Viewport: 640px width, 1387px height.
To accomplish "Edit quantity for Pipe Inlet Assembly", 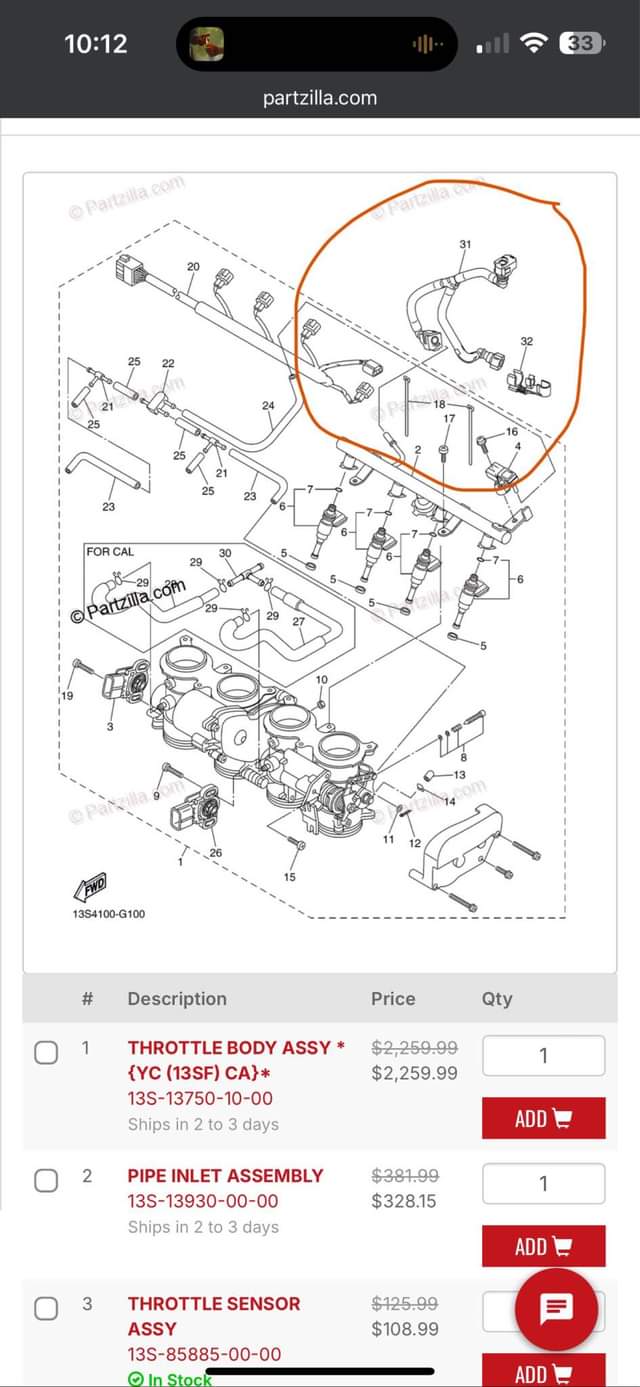I will click(543, 1184).
